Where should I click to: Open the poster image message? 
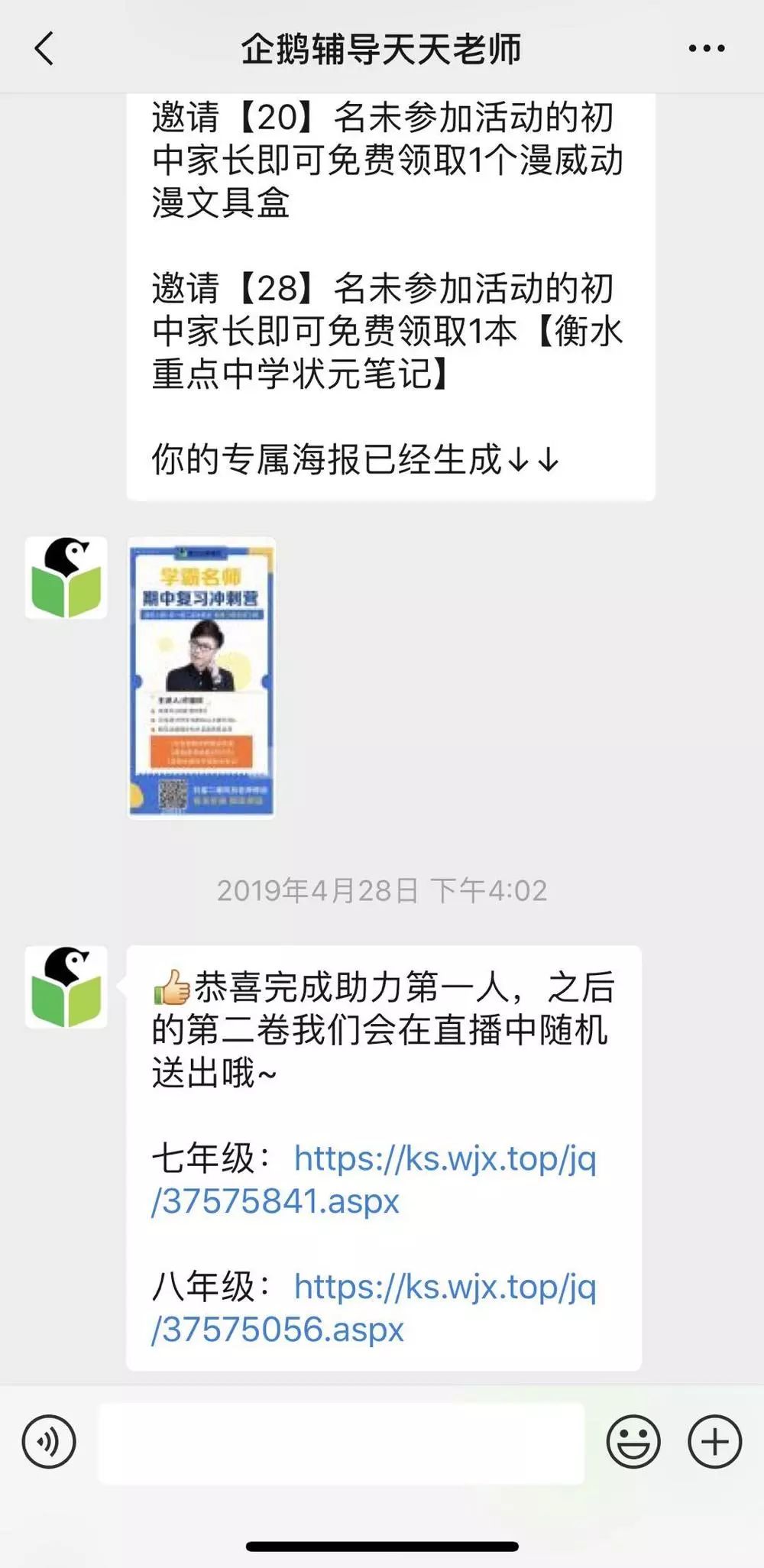pos(202,677)
